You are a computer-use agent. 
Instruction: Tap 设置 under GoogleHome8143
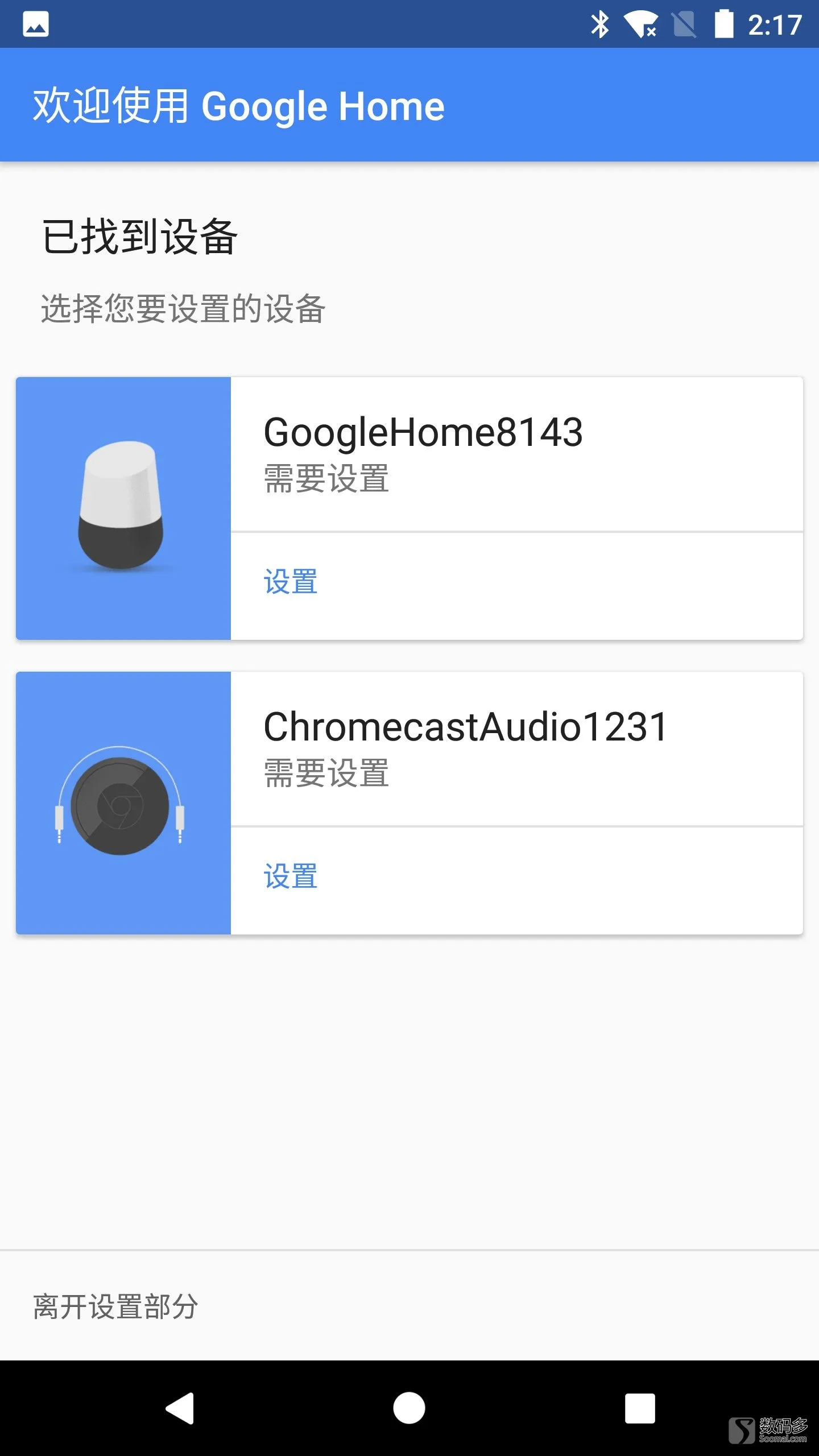[x=291, y=582]
